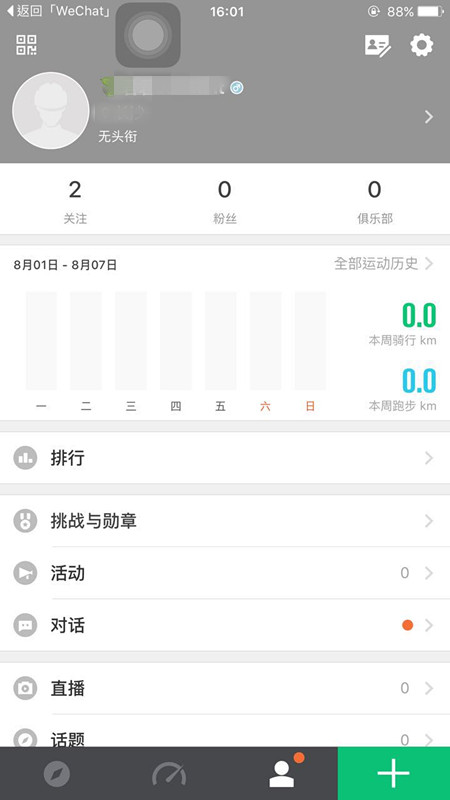Open the profile avatar picture
Image resolution: width=450 pixels, height=800 pixels.
click(51, 111)
